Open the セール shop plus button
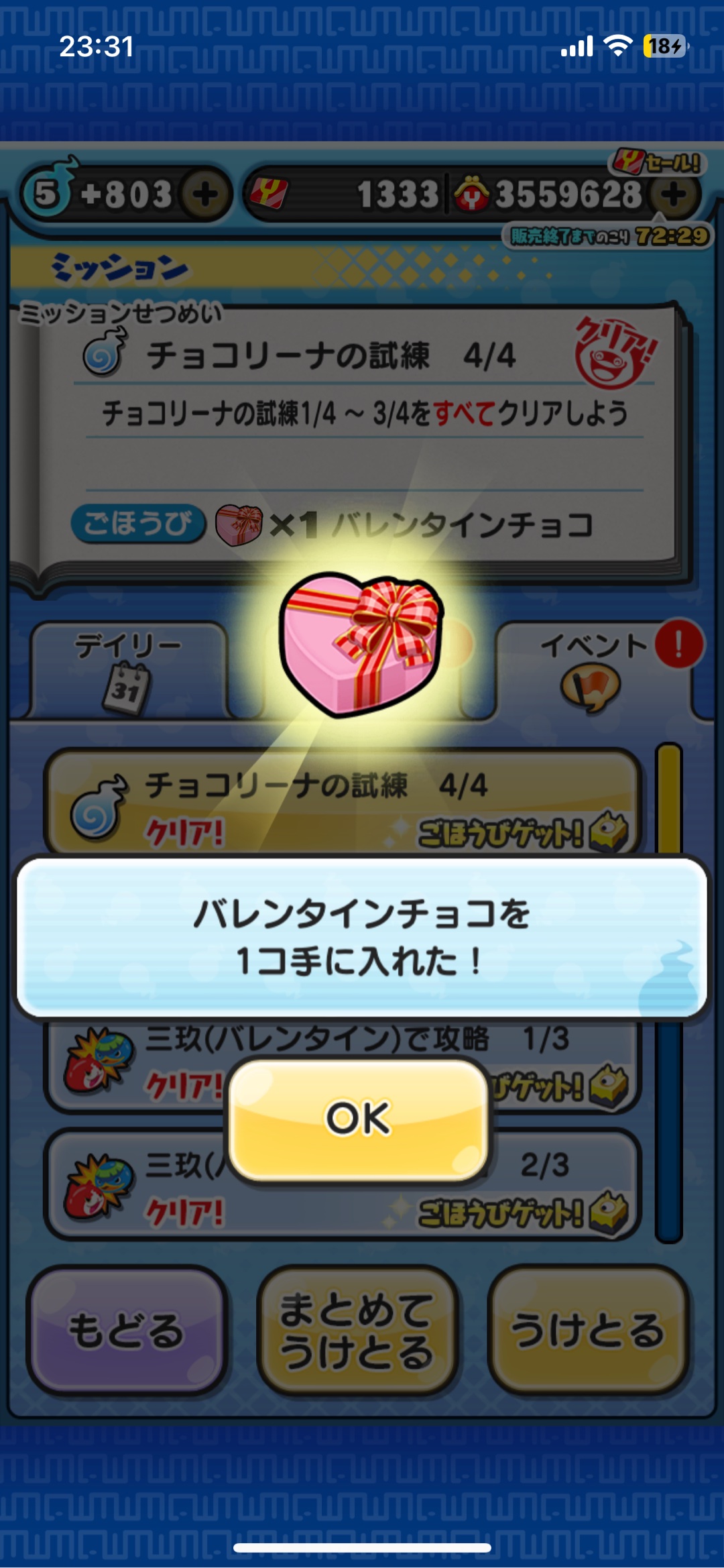Image resolution: width=724 pixels, height=1568 pixels. (x=674, y=194)
